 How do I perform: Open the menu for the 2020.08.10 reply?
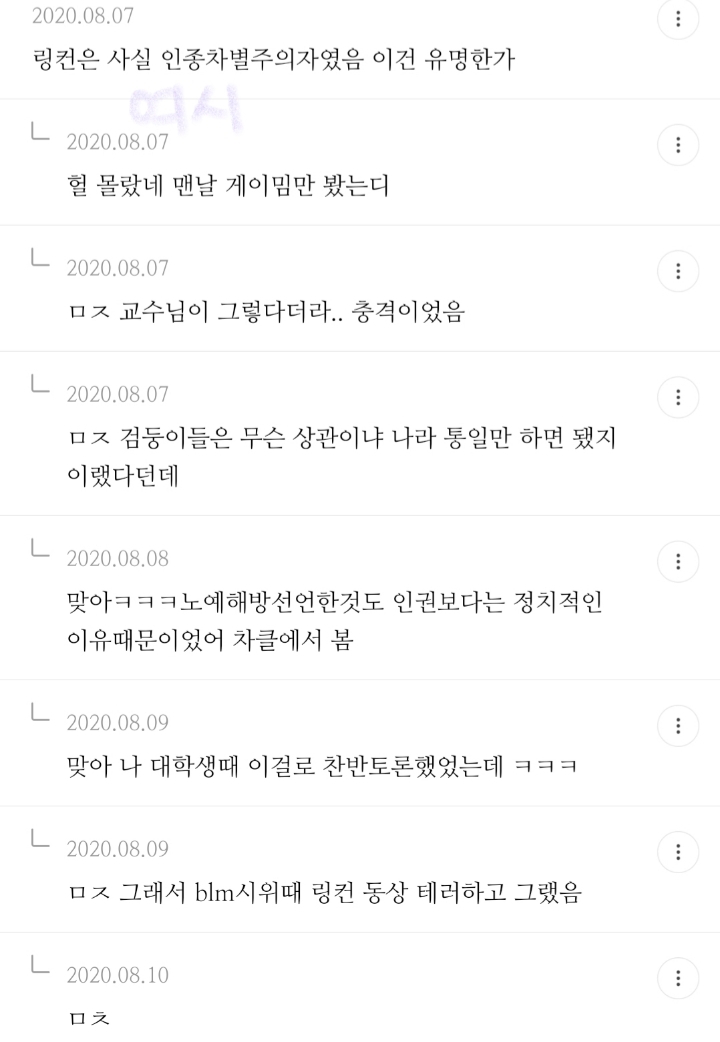pyautogui.click(x=680, y=978)
